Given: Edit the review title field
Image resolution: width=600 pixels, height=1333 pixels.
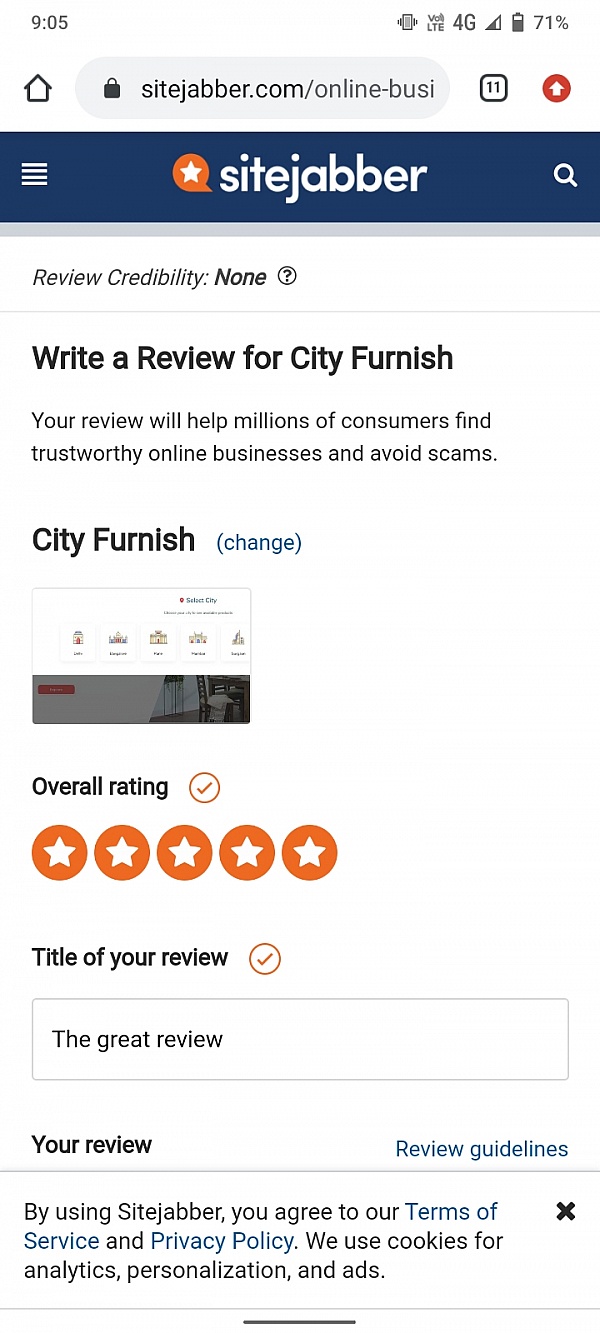Looking at the screenshot, I should coord(300,1039).
